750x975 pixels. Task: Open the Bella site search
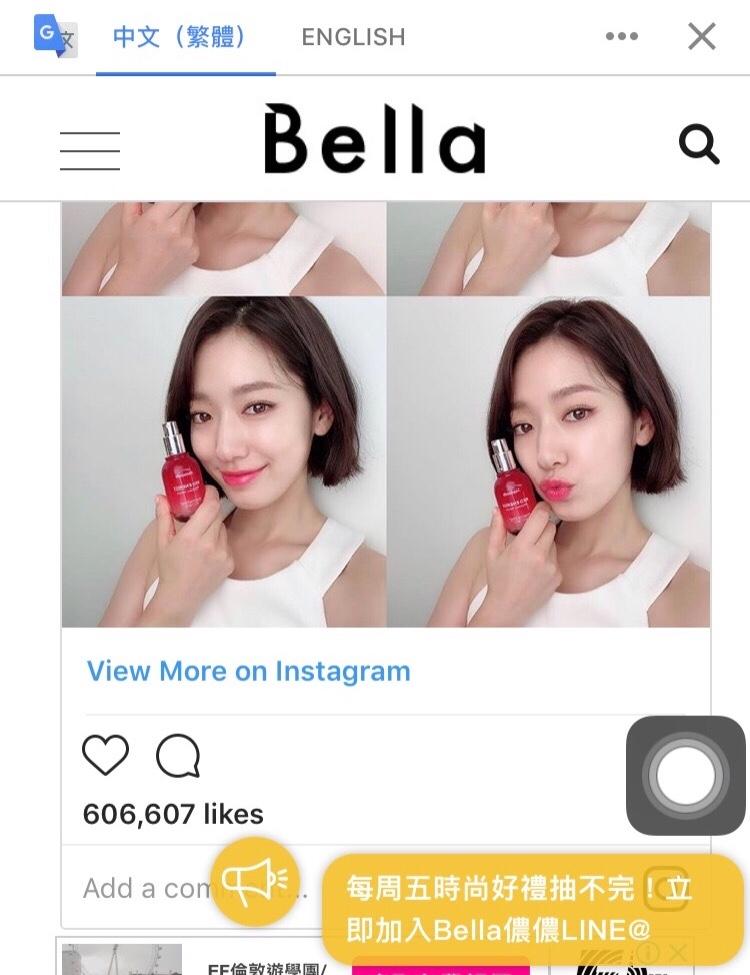pos(698,144)
